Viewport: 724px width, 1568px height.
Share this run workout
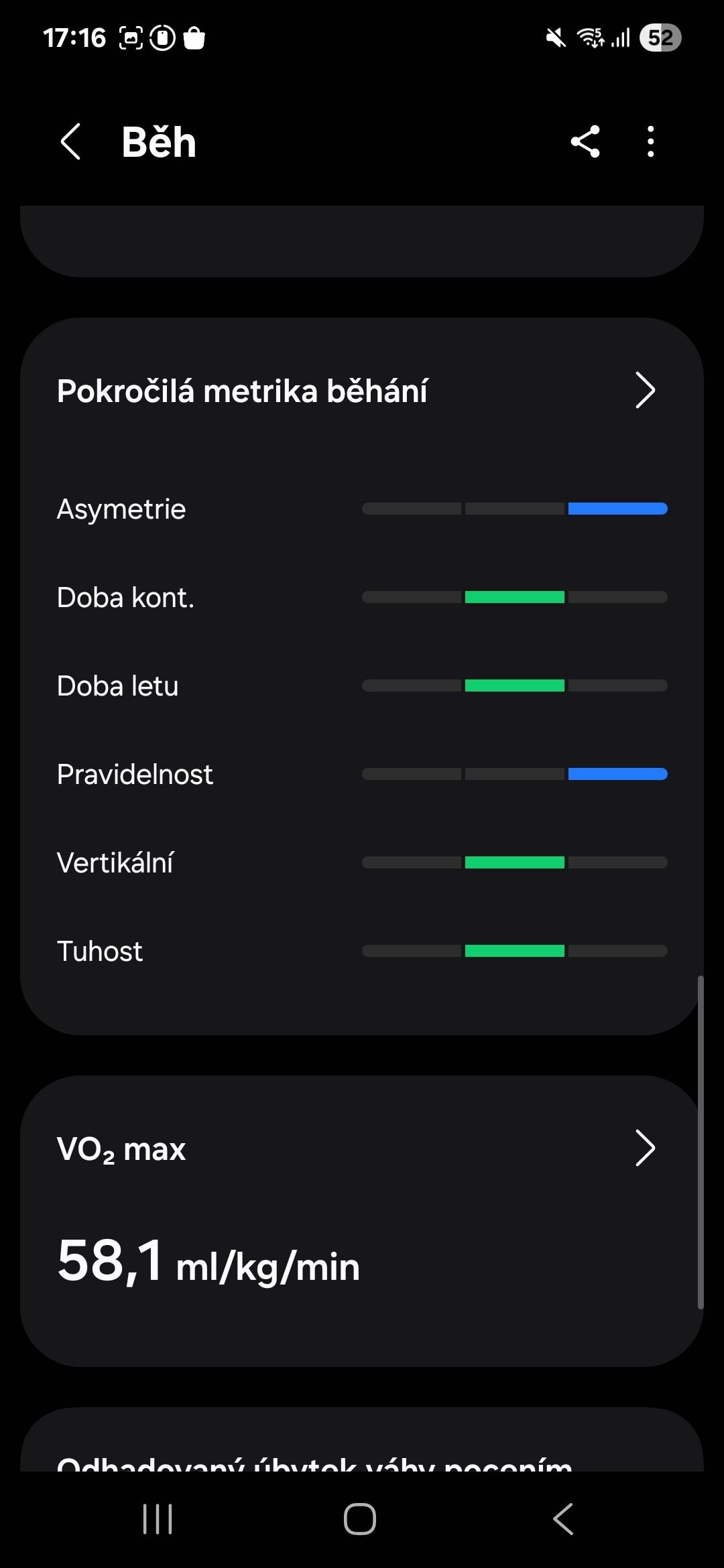pos(585,141)
